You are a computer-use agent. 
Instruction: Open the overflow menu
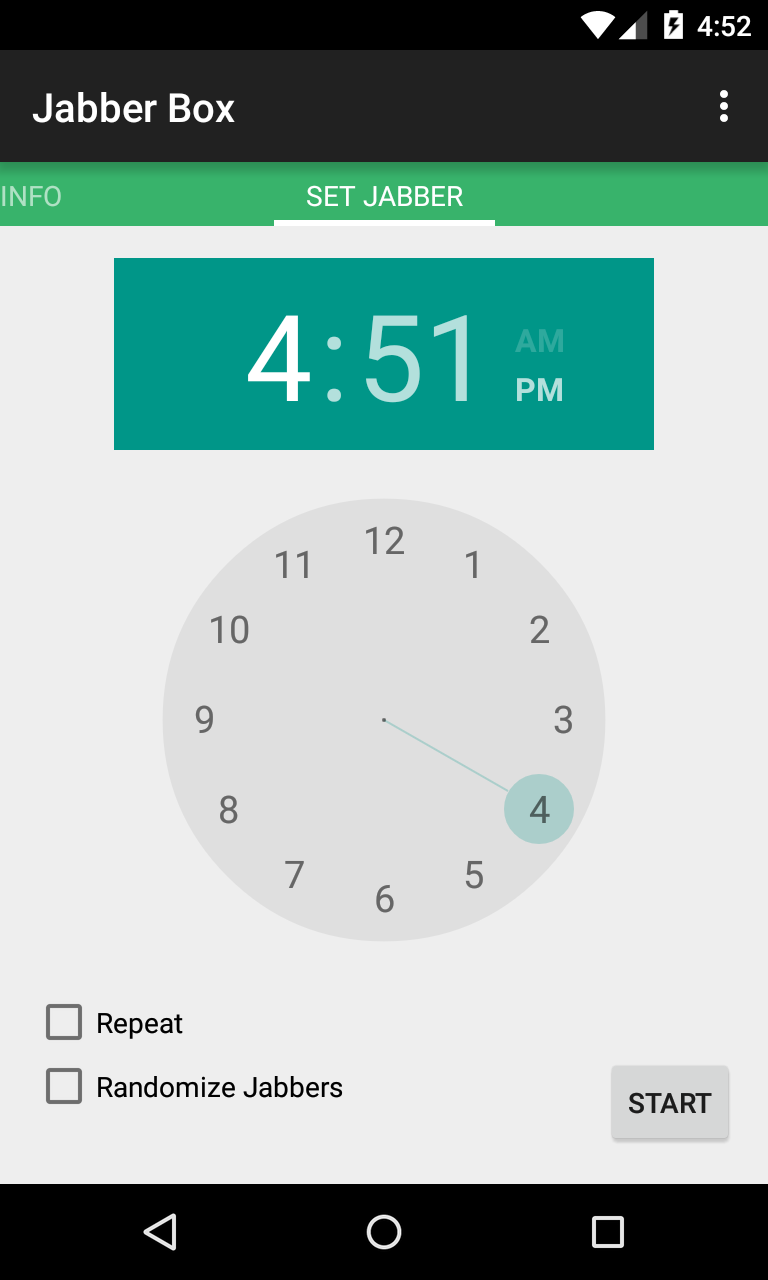coord(723,106)
